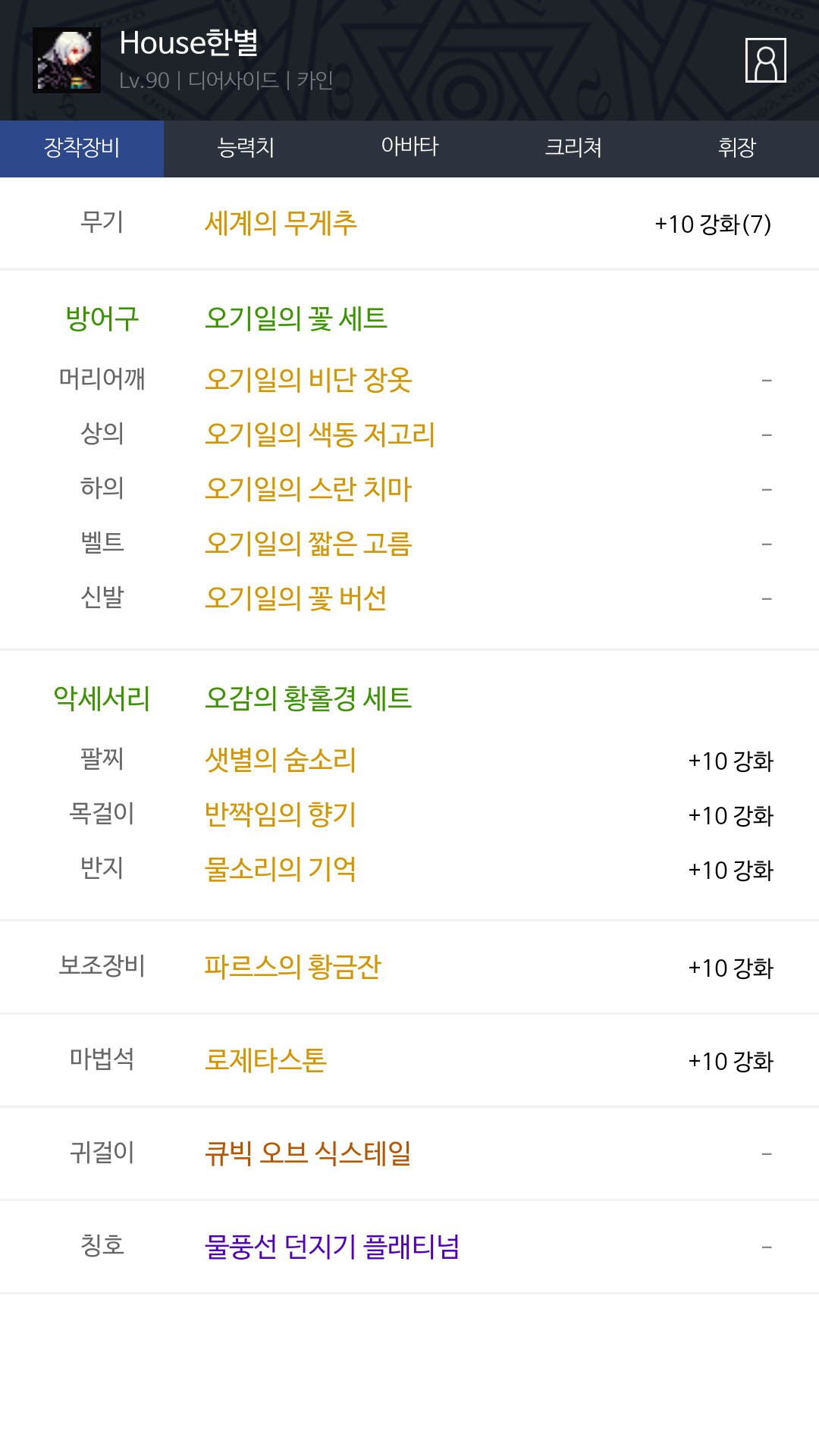View bracelet 샛별의 숨소리 details
Screen dimensions: 819x1456
[281, 760]
